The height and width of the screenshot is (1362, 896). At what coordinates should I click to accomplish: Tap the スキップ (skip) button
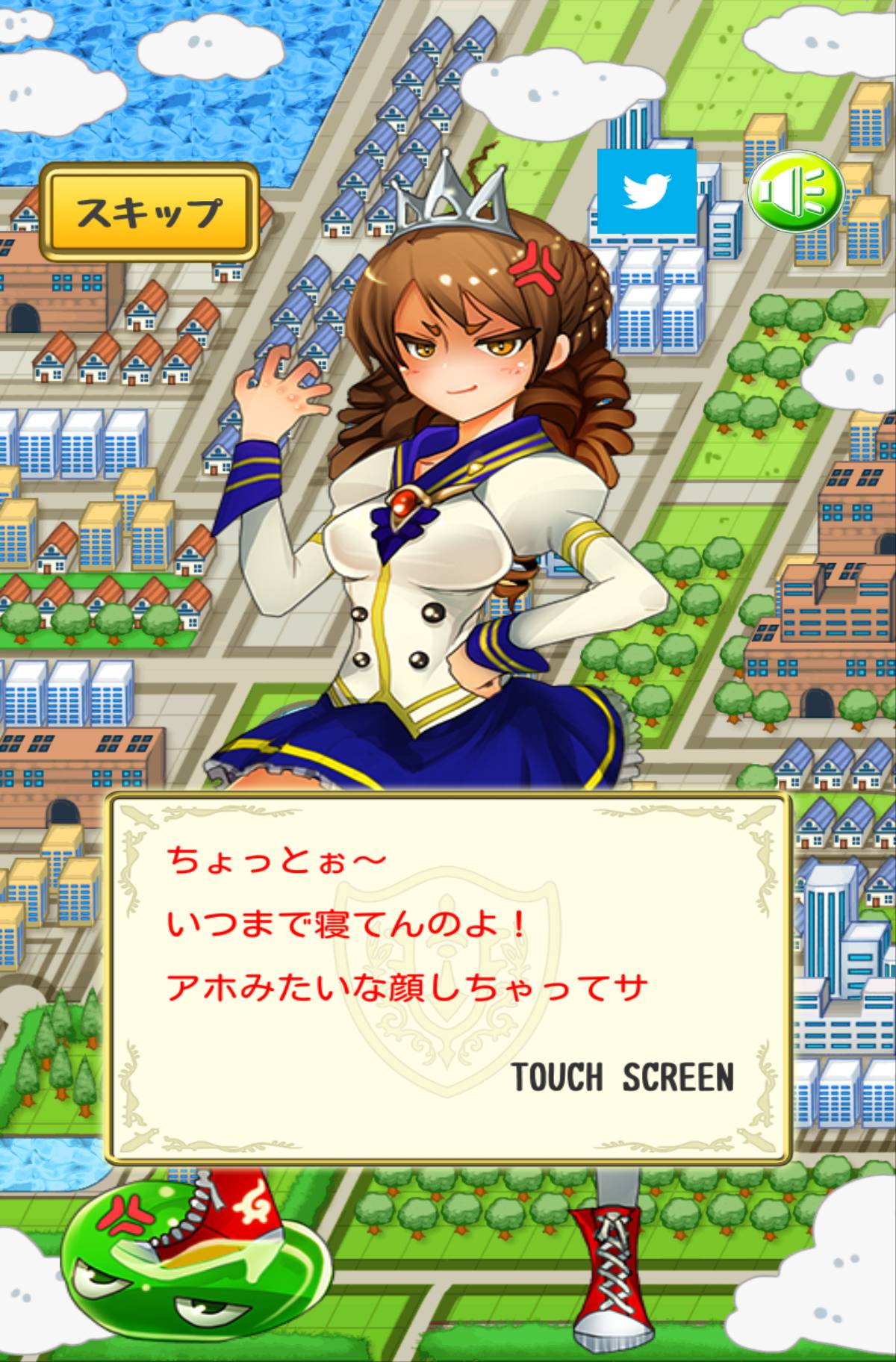click(149, 213)
